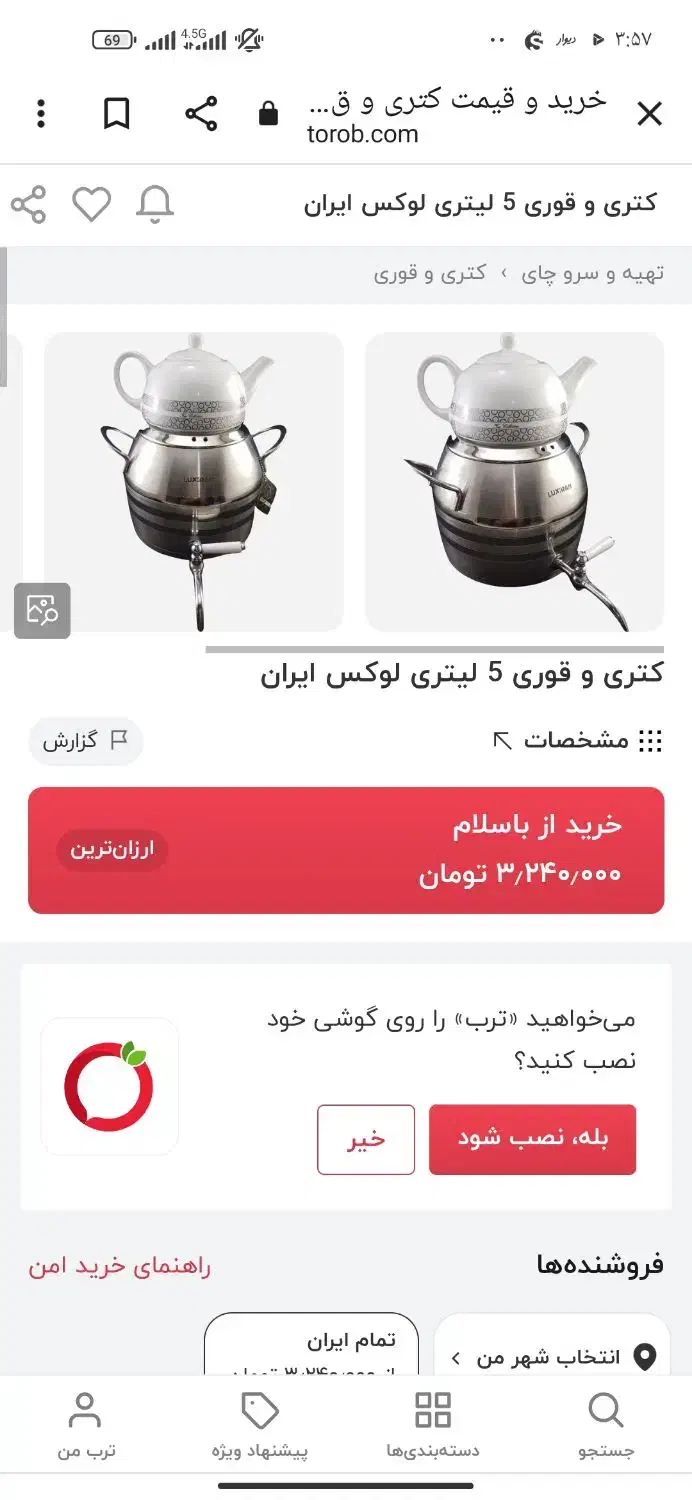Open the کتری و قوری breadcrumb category
This screenshot has width=692, height=1500.
(x=430, y=273)
